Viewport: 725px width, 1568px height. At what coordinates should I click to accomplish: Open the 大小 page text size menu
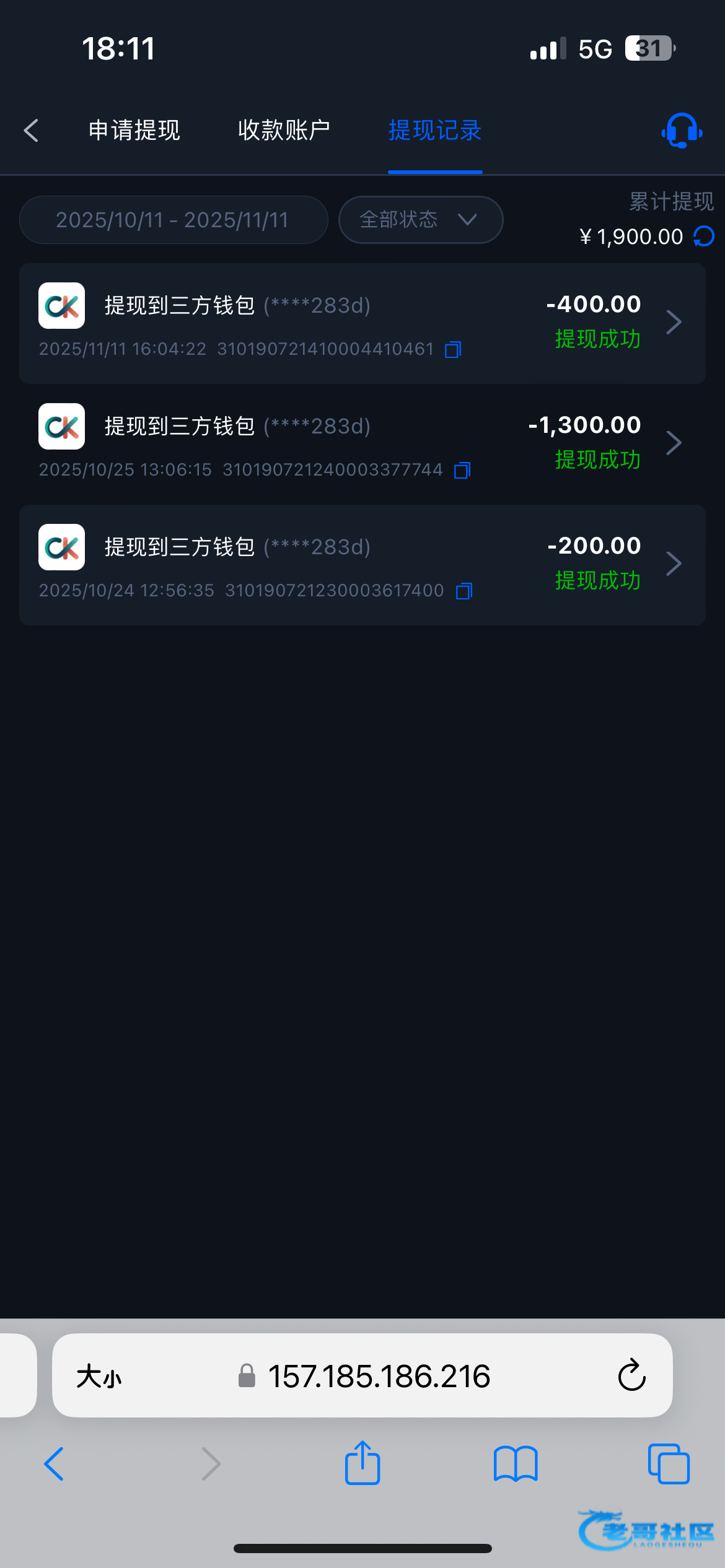coord(99,1377)
